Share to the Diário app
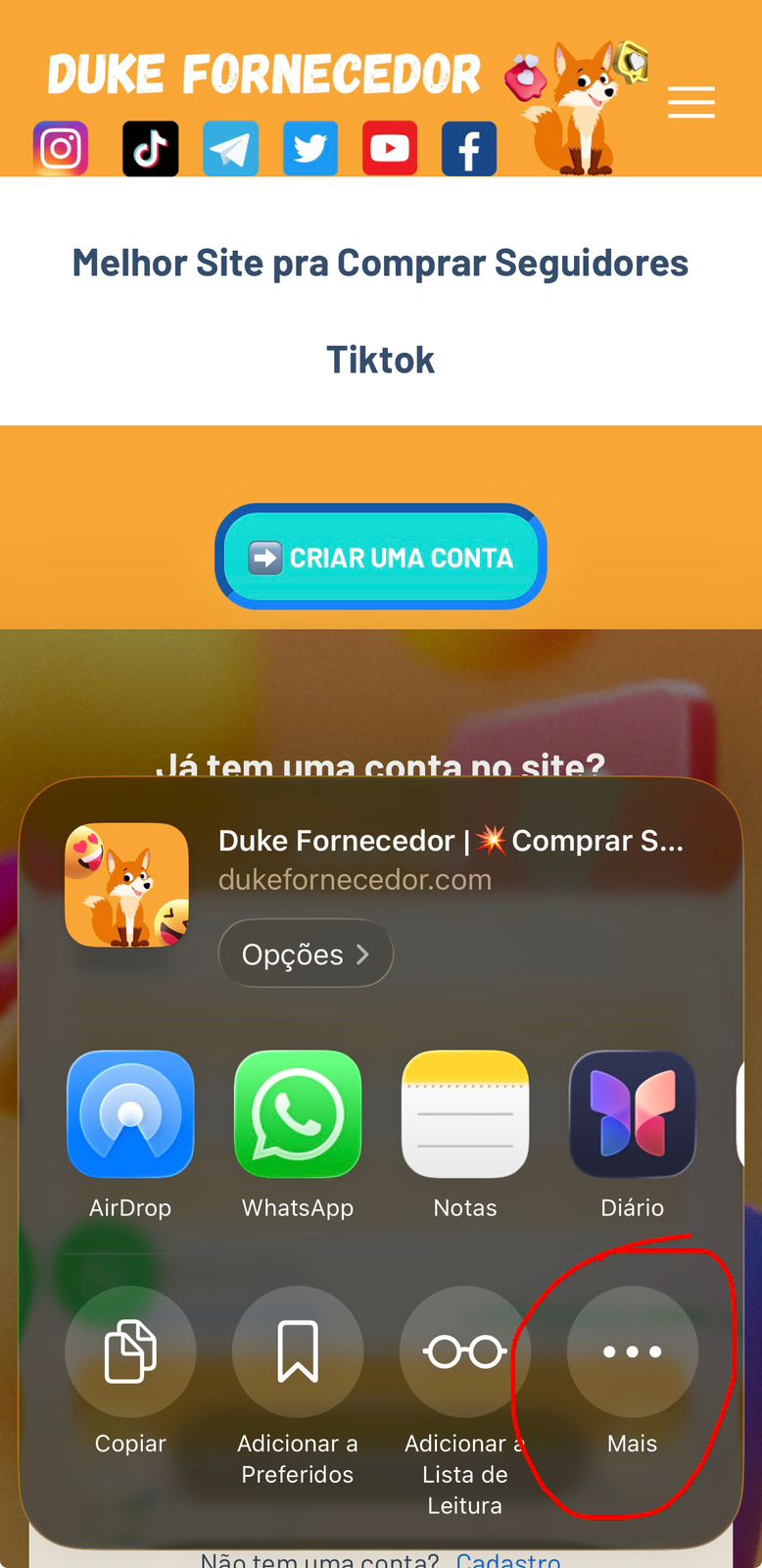Image resolution: width=762 pixels, height=1568 pixels. 633,1114
